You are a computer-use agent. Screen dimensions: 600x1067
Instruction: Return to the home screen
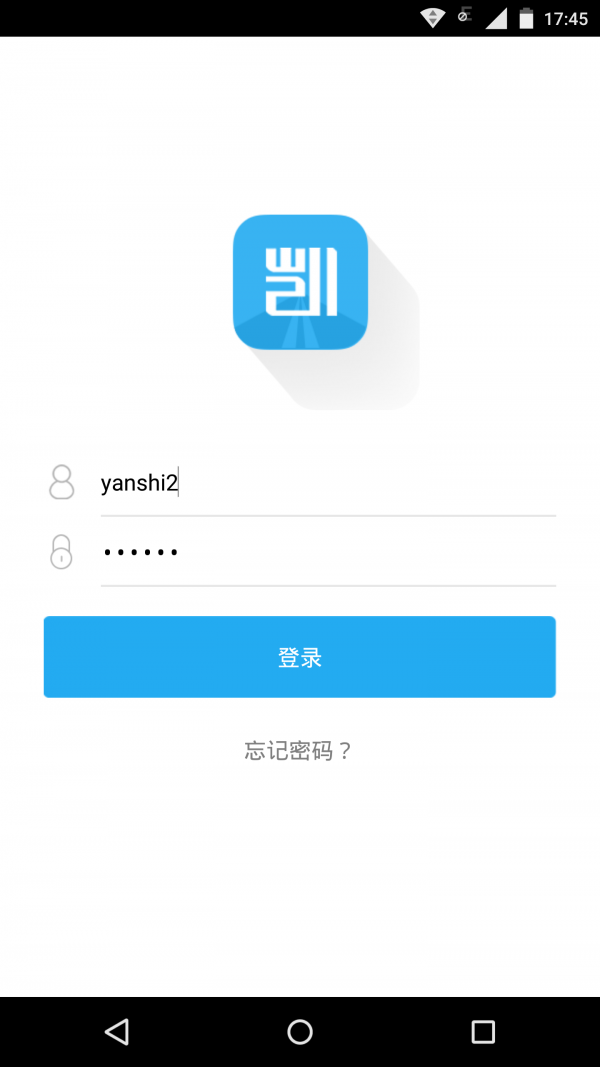300,1031
